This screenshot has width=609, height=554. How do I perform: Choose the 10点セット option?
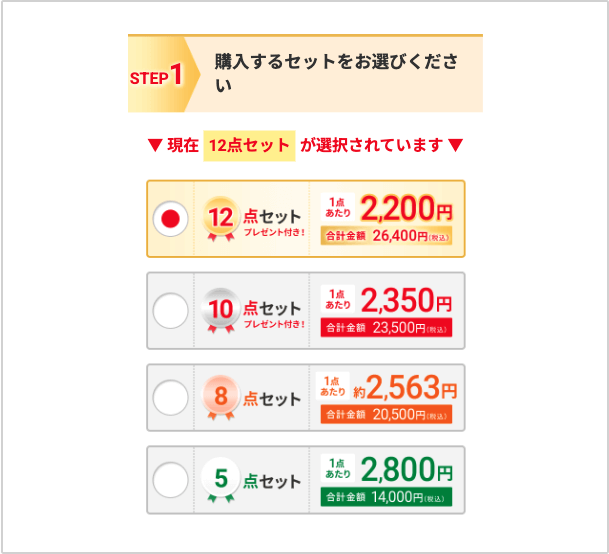[171, 311]
